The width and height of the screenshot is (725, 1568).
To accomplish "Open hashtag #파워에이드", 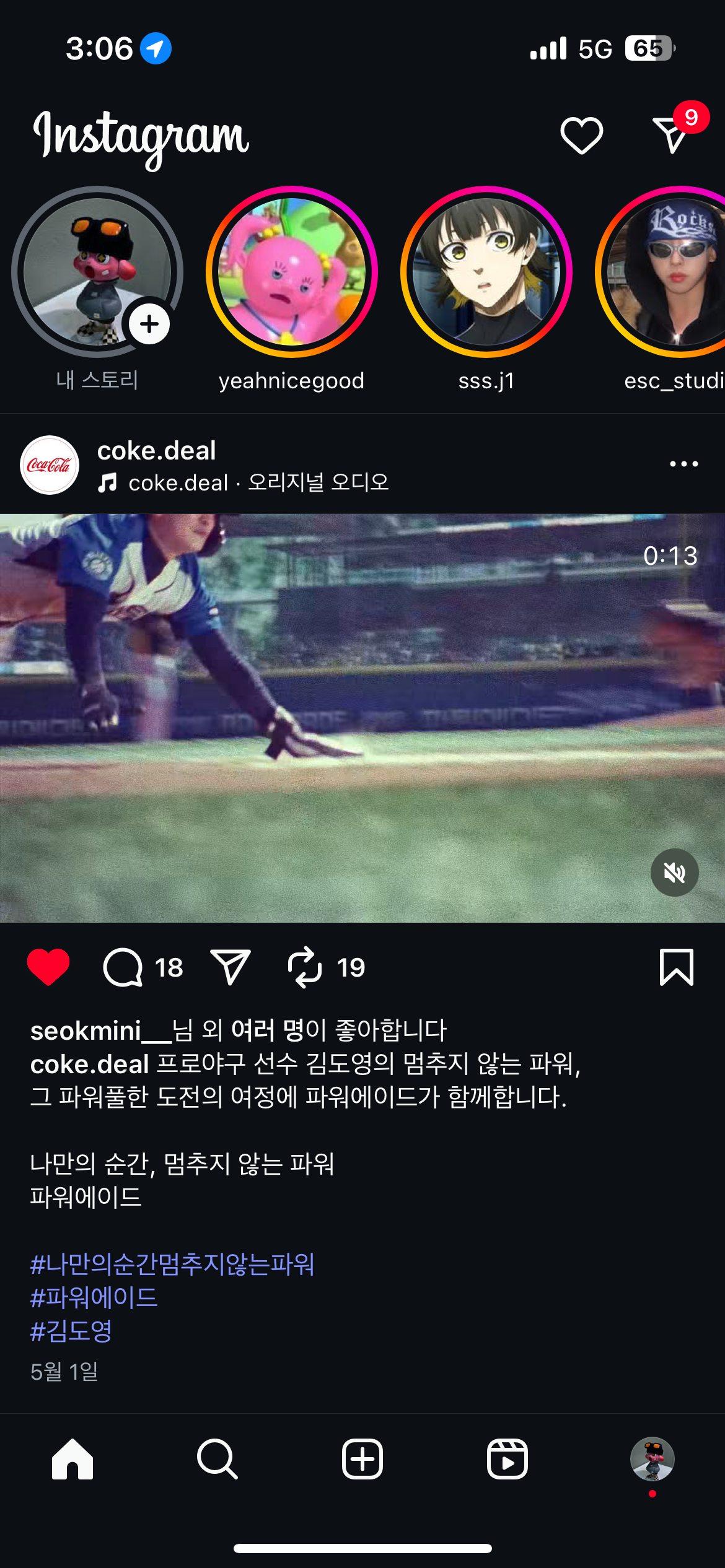I will 94,1297.
